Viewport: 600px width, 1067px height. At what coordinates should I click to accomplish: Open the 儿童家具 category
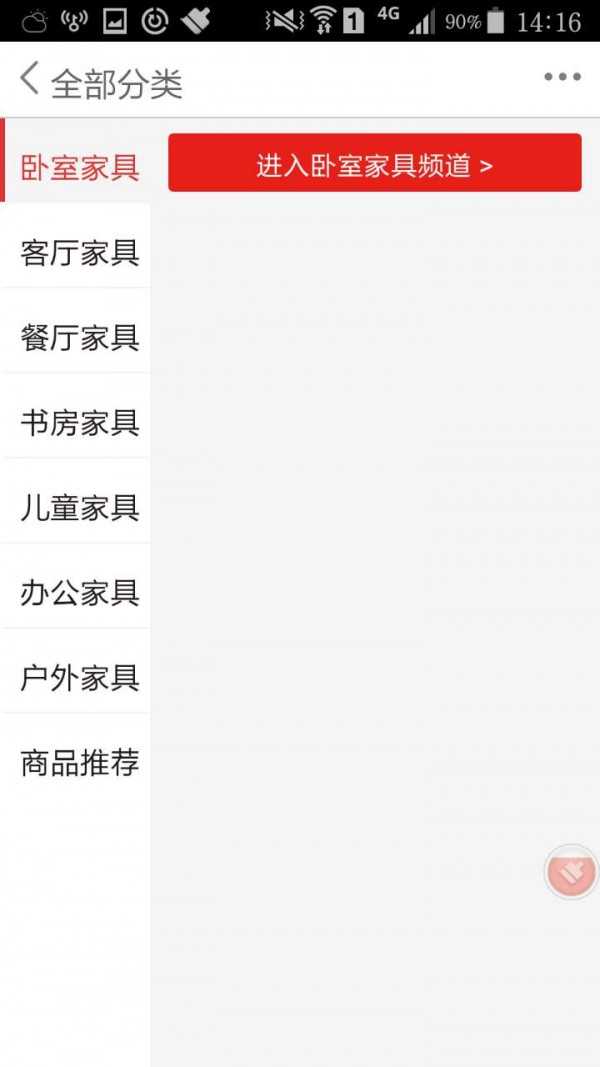[78, 507]
